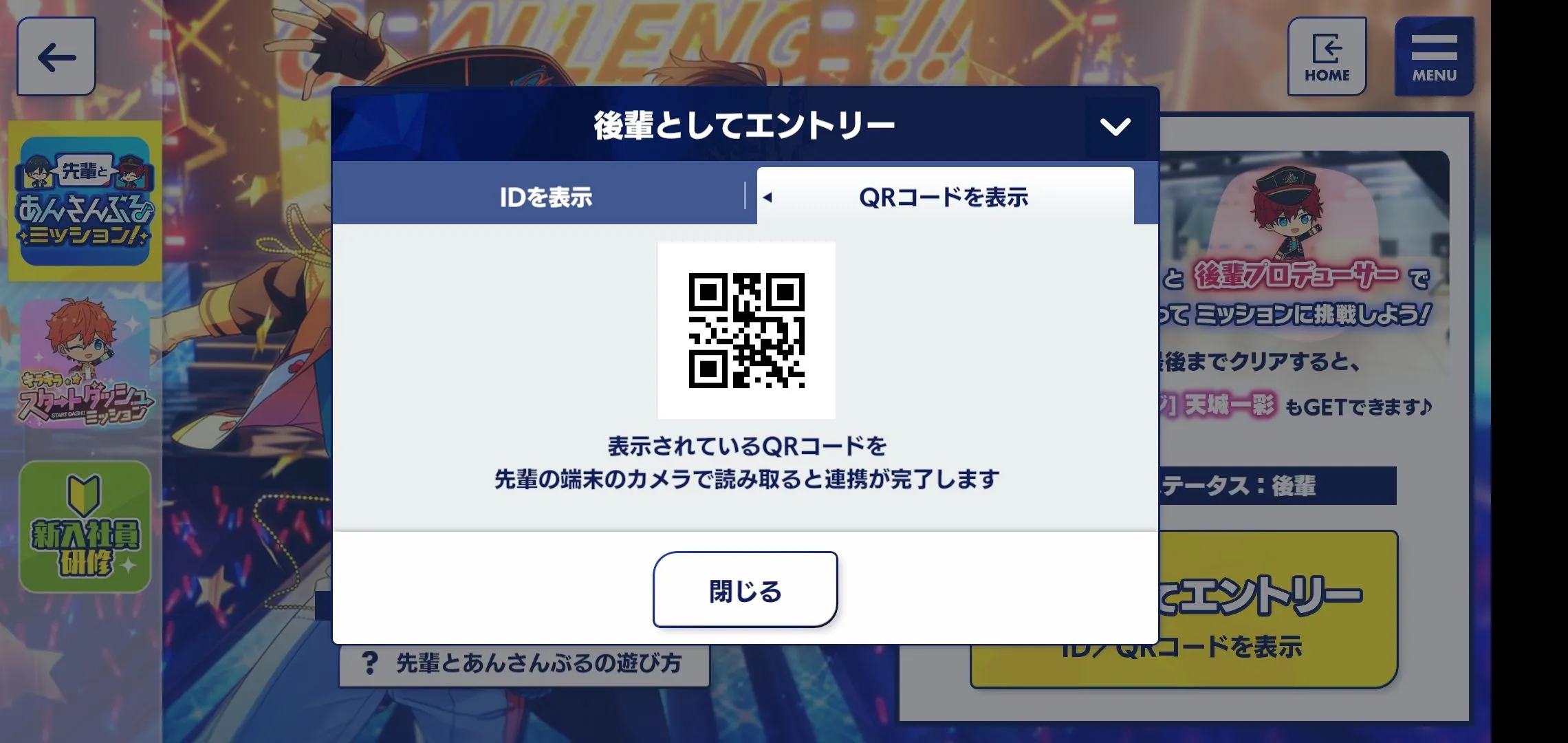Switch to the IDを表示 tab
The height and width of the screenshot is (743, 1568).
pos(545,197)
